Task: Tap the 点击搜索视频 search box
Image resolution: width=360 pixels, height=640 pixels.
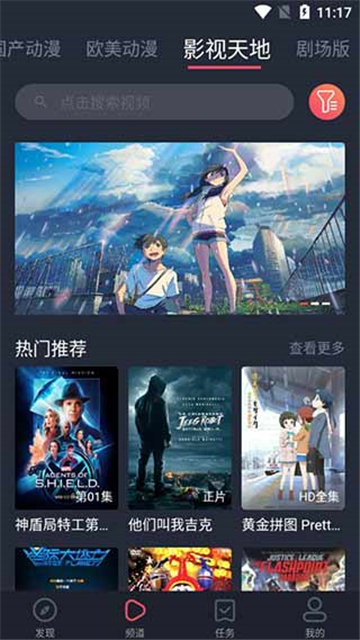Action: [x=154, y=102]
